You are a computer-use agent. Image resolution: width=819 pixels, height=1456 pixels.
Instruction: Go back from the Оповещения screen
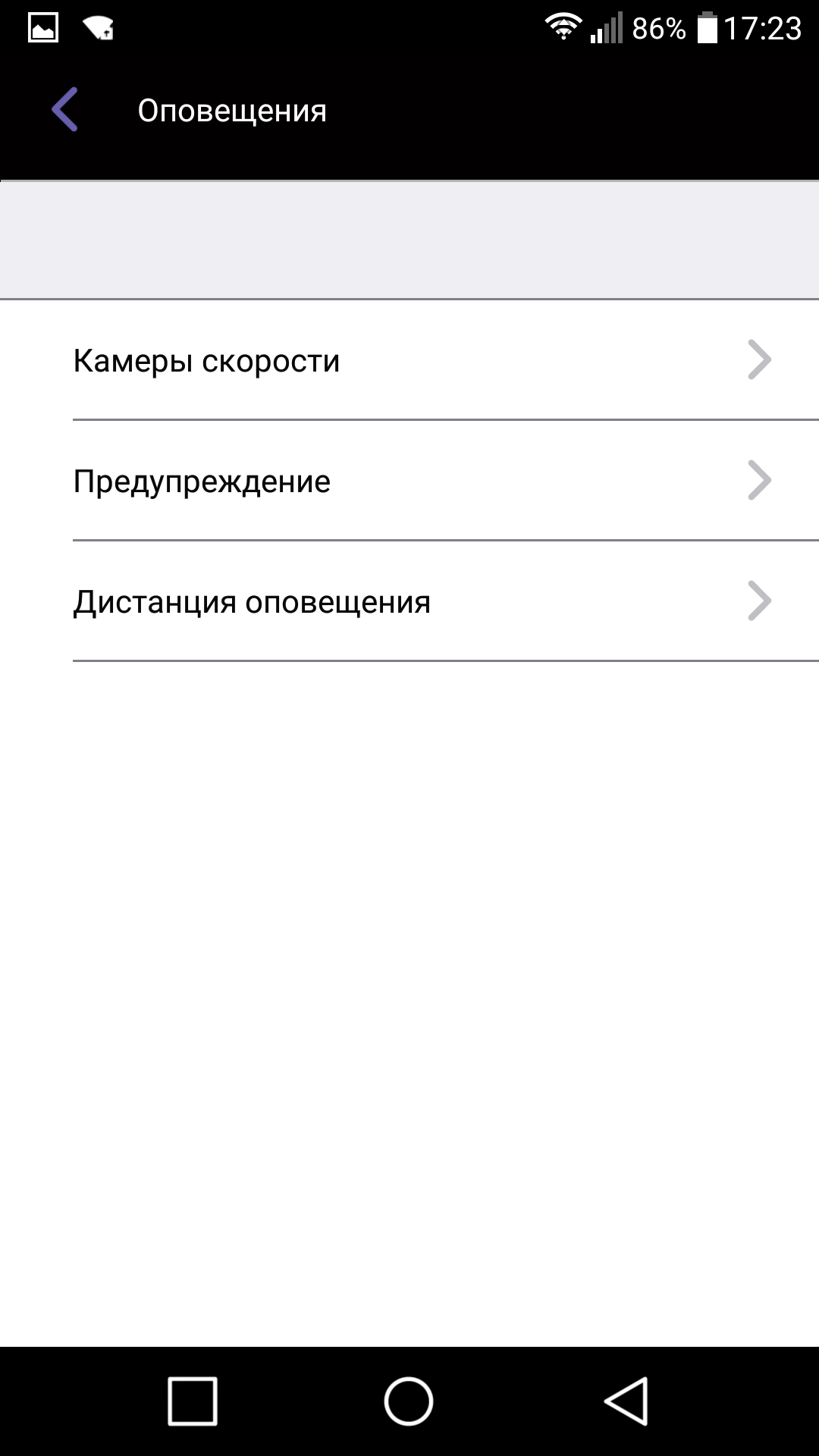click(x=65, y=110)
